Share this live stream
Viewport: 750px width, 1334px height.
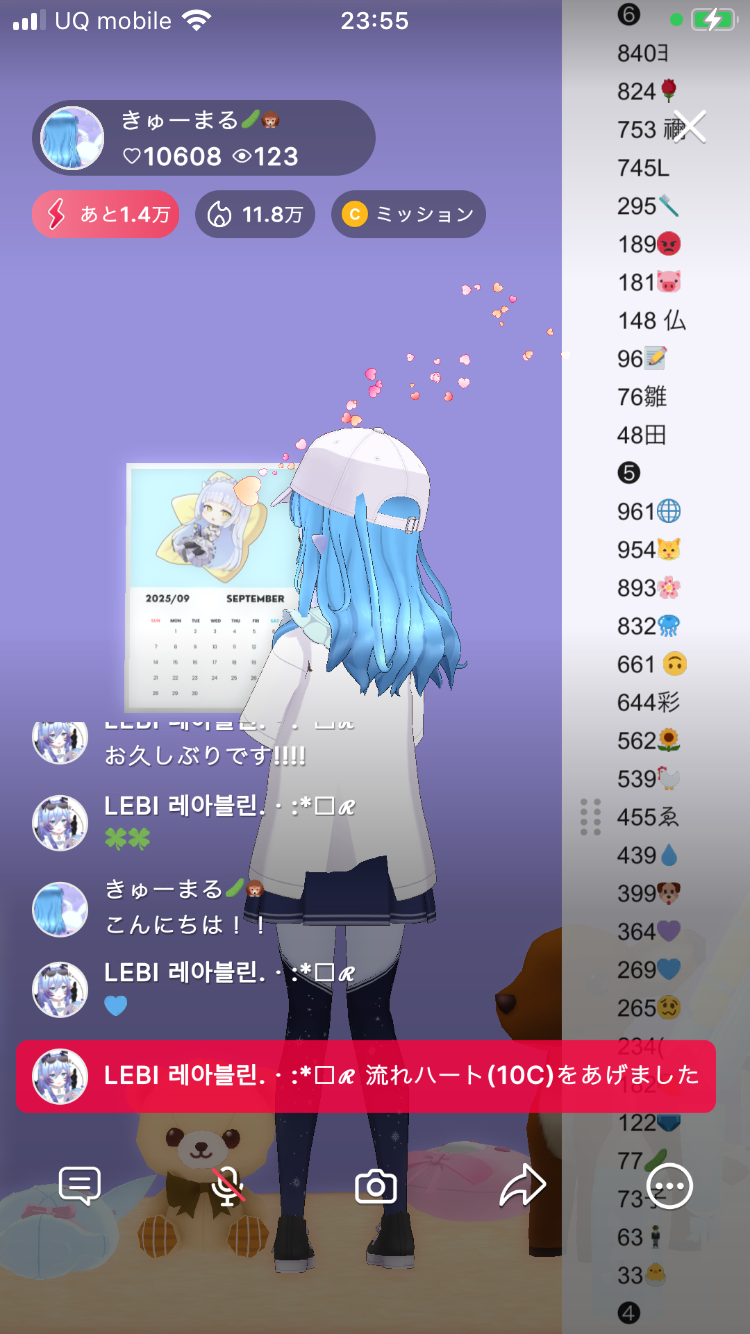coord(522,1186)
